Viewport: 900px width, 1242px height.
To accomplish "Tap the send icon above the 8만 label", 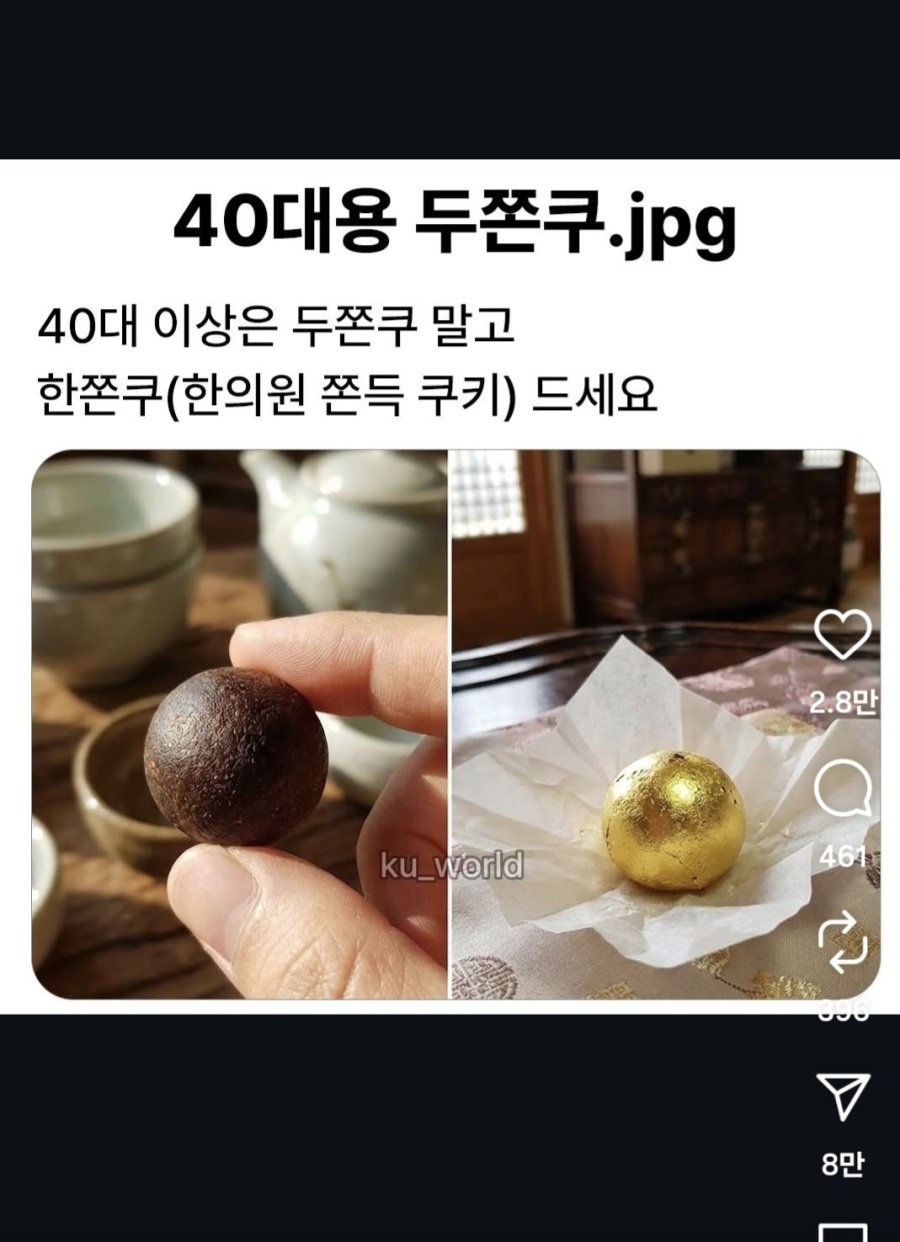I will [845, 1095].
